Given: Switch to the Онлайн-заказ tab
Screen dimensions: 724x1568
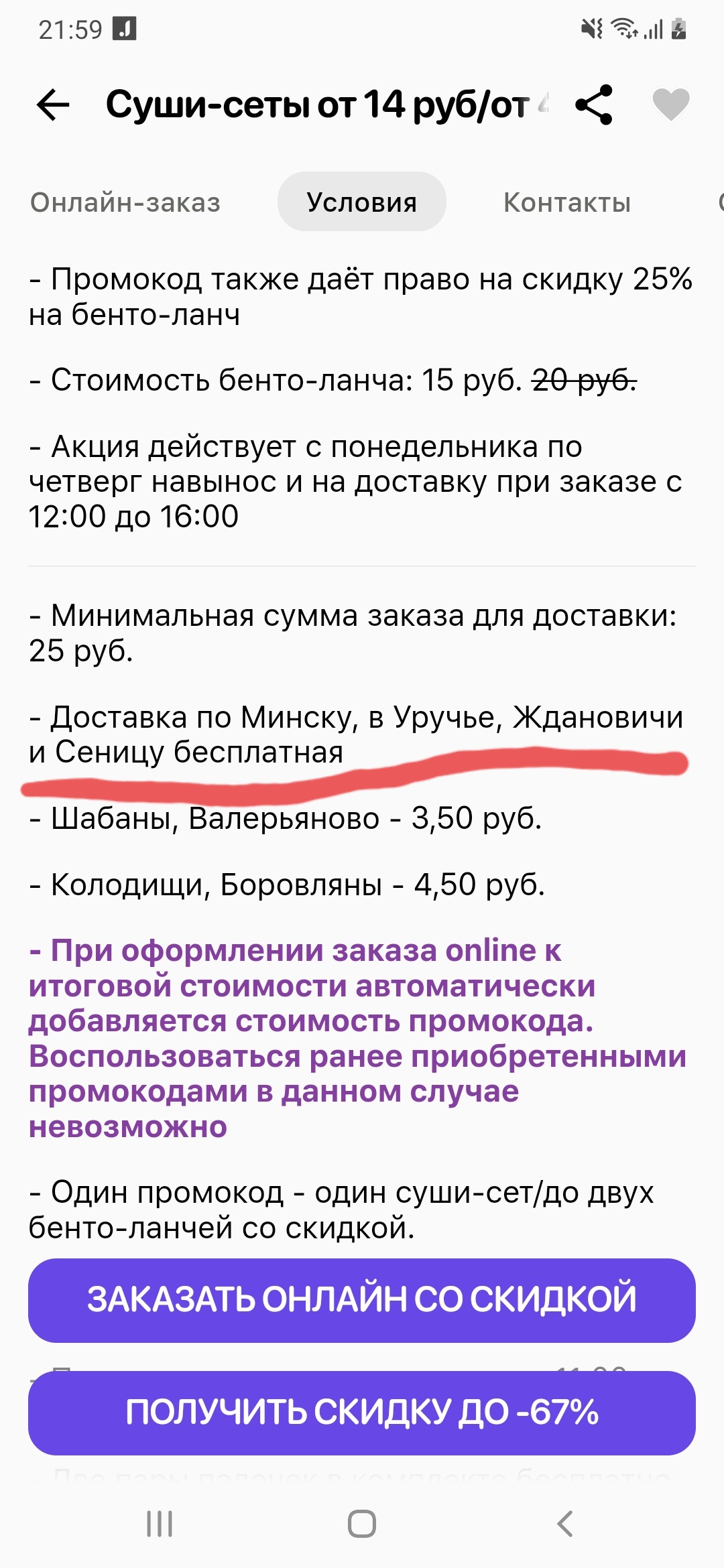Looking at the screenshot, I should click(125, 202).
